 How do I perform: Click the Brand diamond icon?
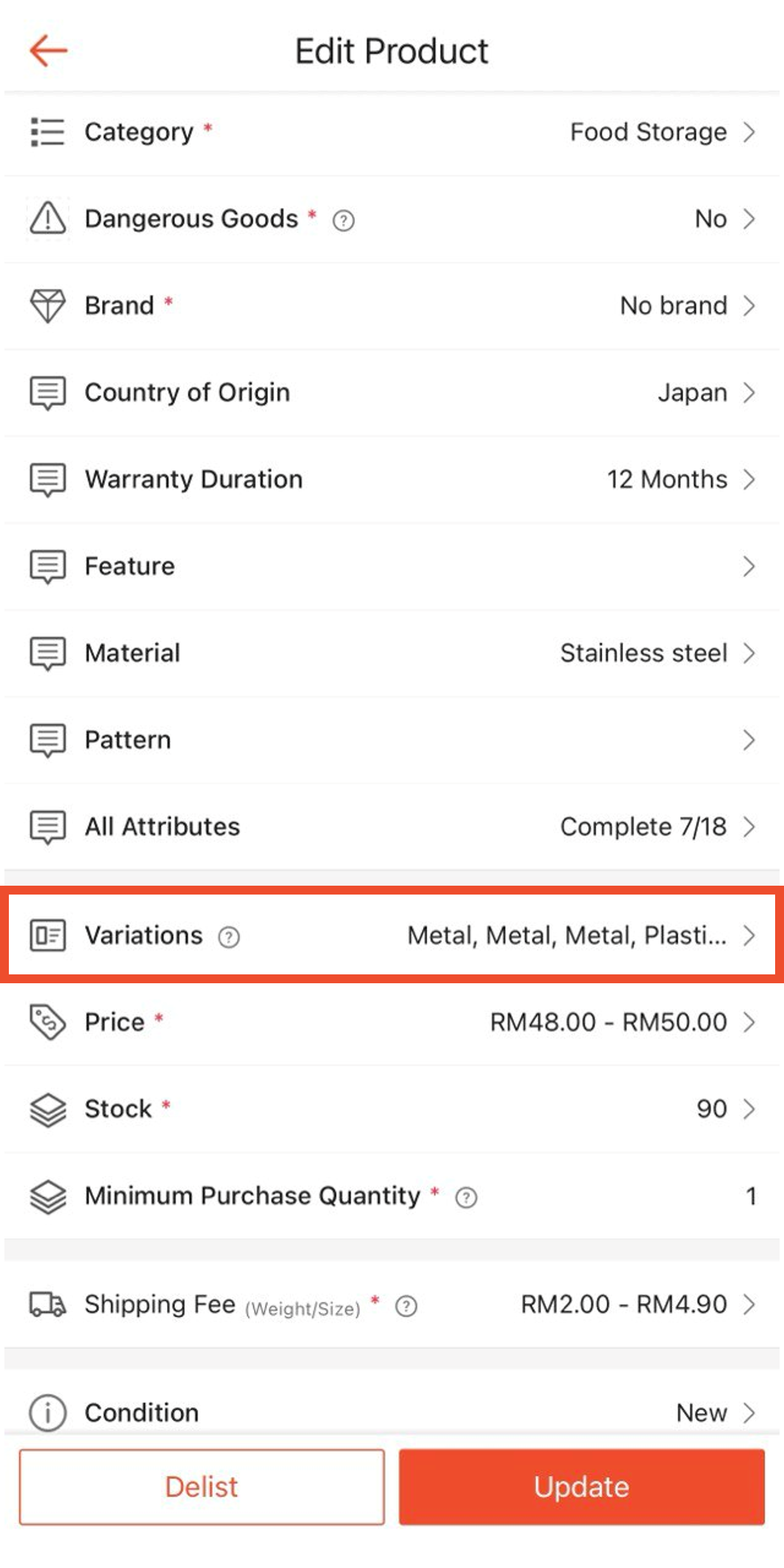click(x=47, y=305)
